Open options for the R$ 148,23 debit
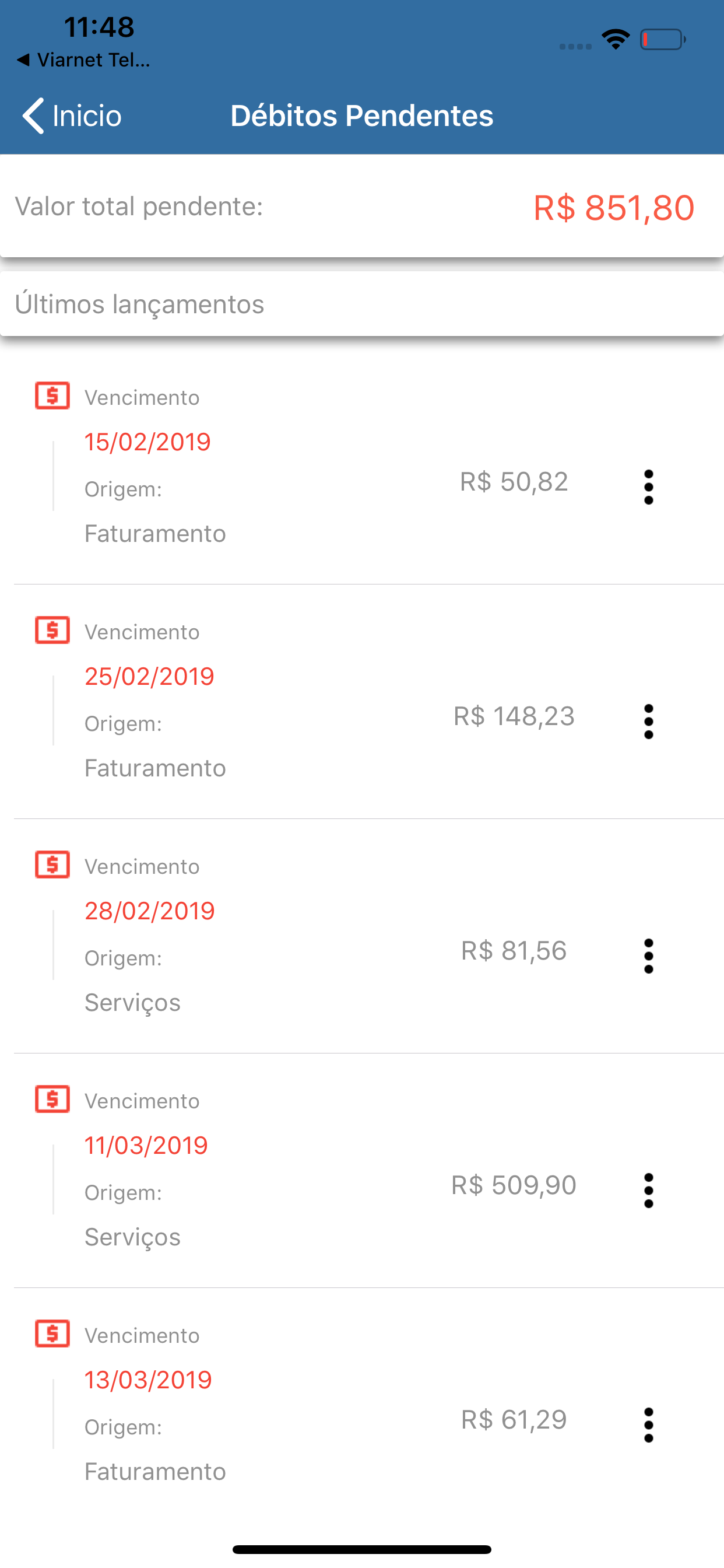 [649, 722]
